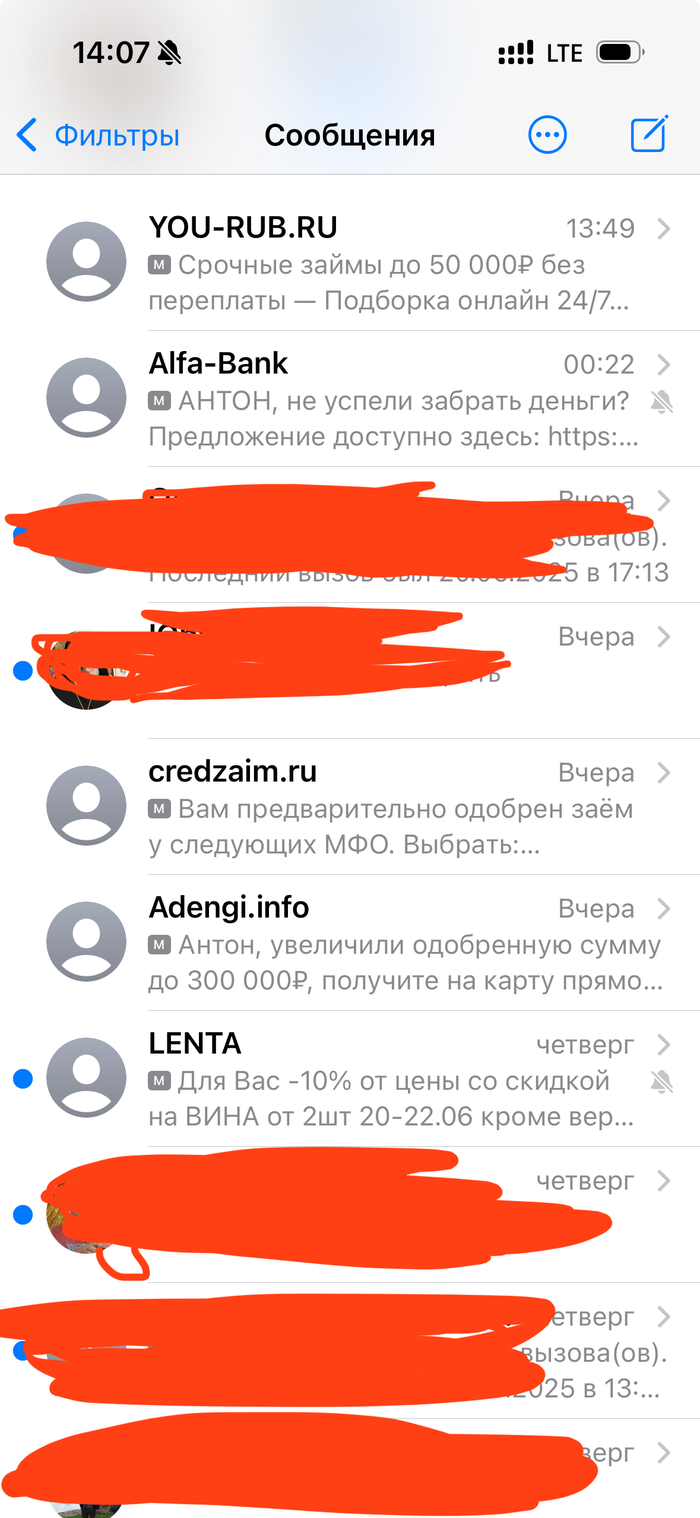Compose a new message
This screenshot has width=700, height=1518.
(649, 135)
